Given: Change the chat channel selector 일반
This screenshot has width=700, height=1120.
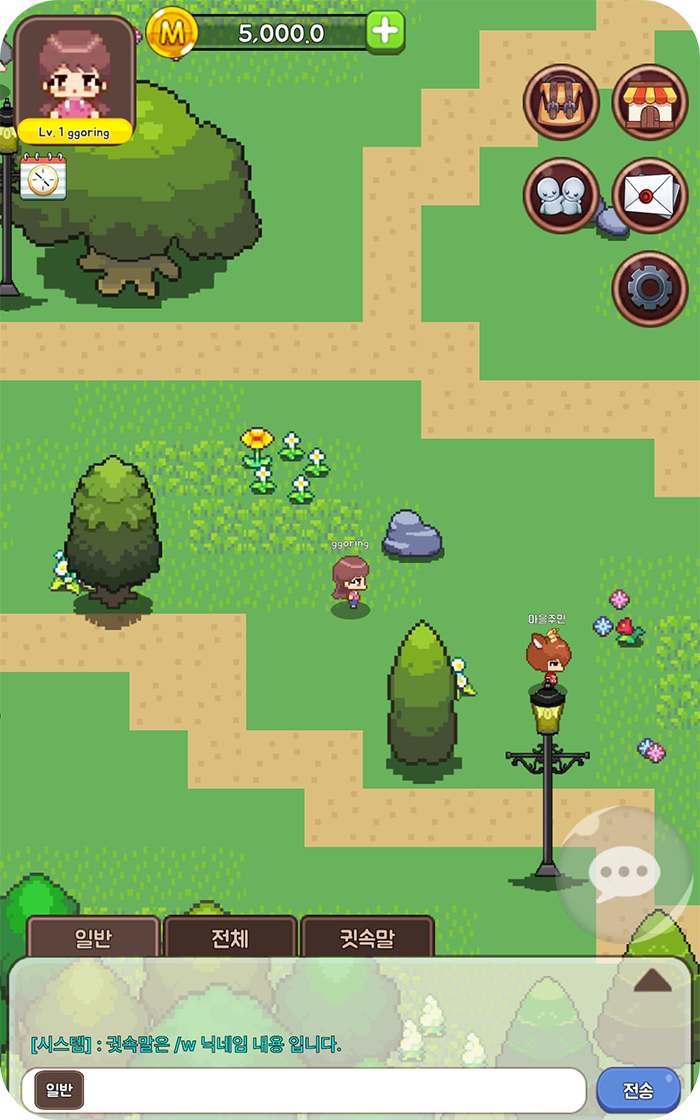Looking at the screenshot, I should [59, 1090].
